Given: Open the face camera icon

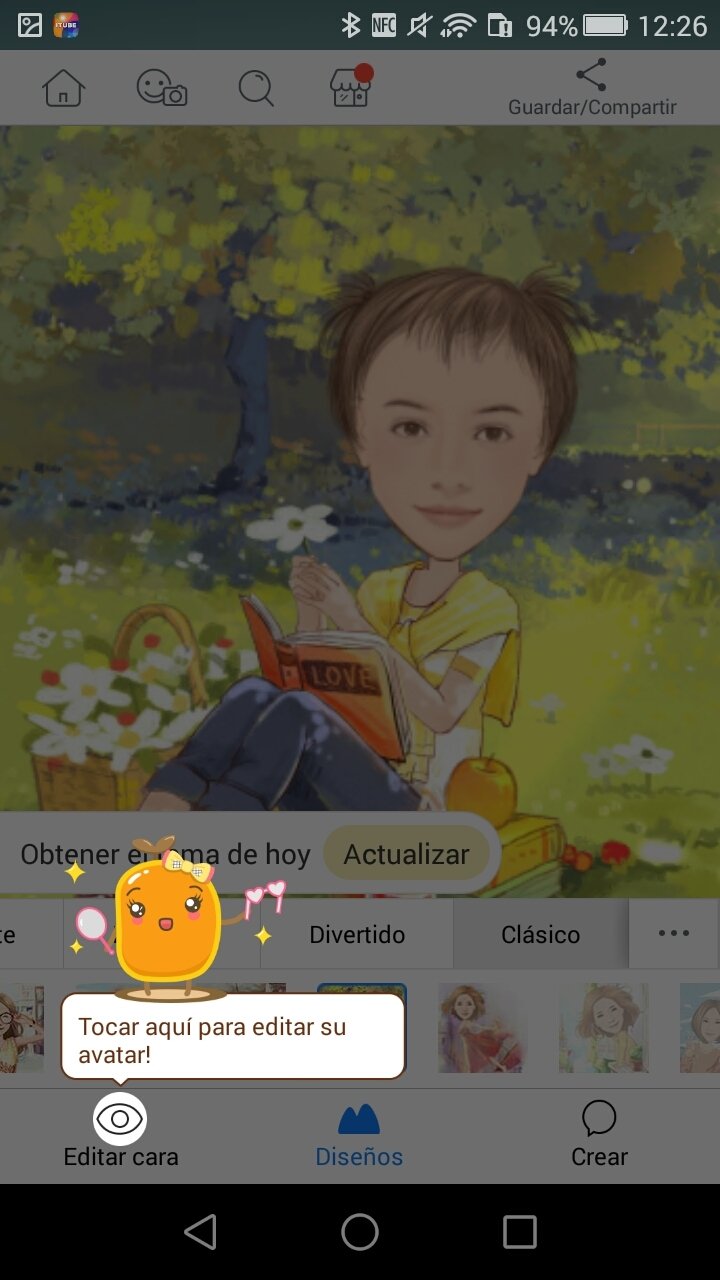Looking at the screenshot, I should click(x=162, y=88).
